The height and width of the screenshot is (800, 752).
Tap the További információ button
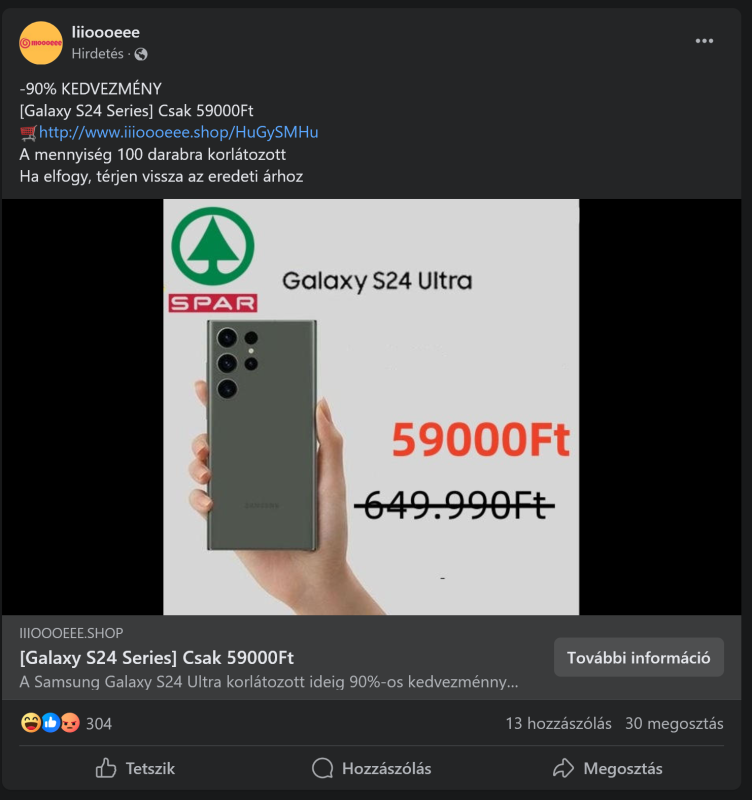(x=638, y=657)
